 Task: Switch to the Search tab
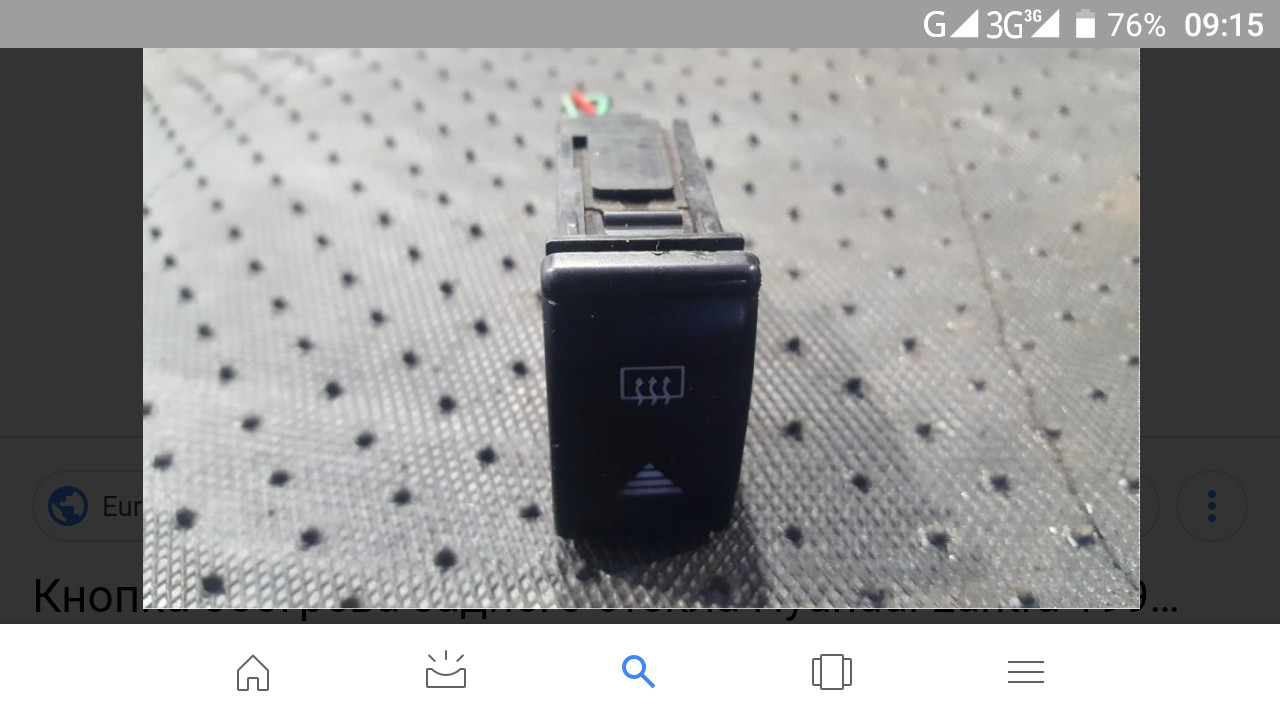coord(638,672)
